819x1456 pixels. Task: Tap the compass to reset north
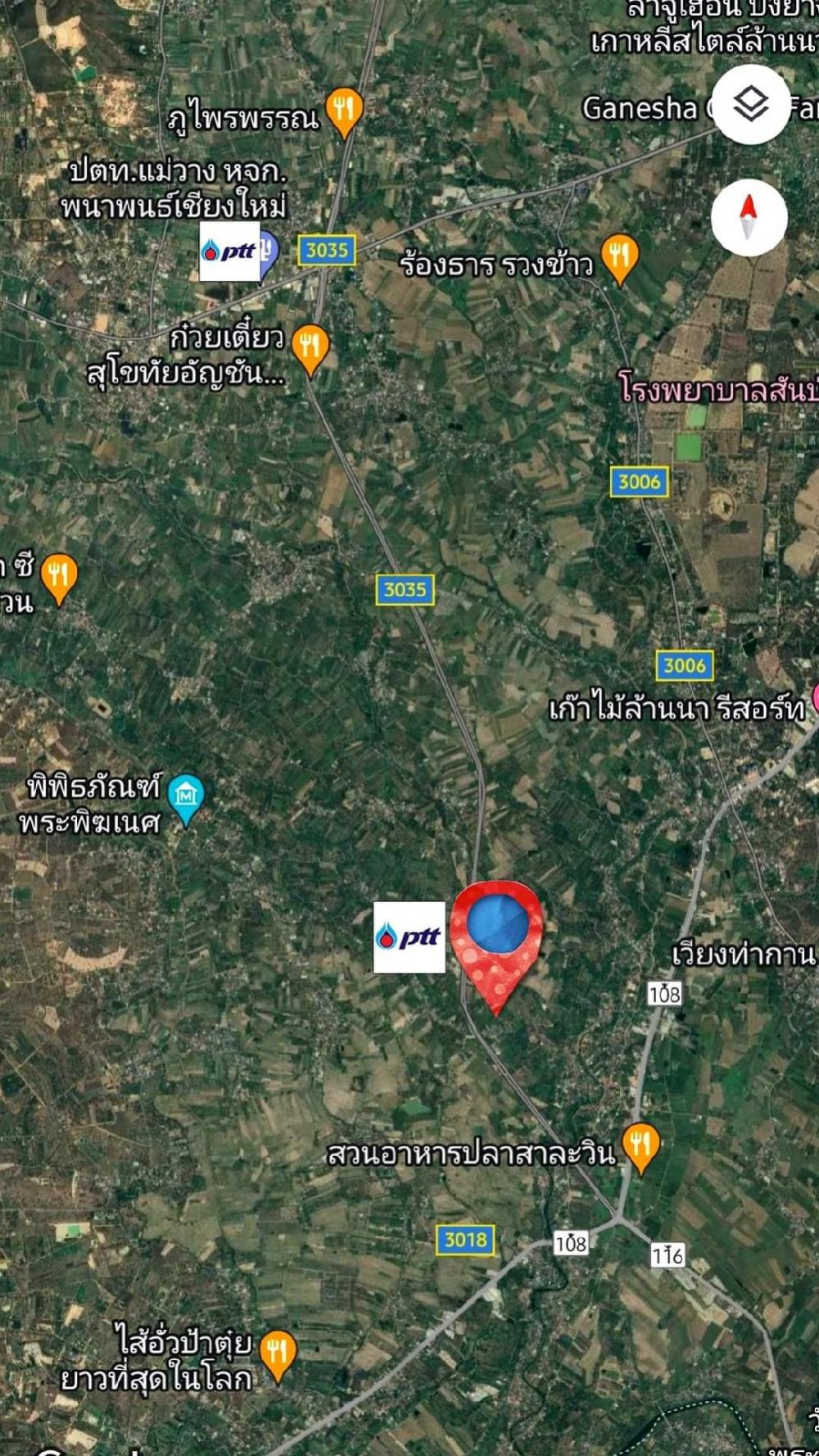coord(749,217)
